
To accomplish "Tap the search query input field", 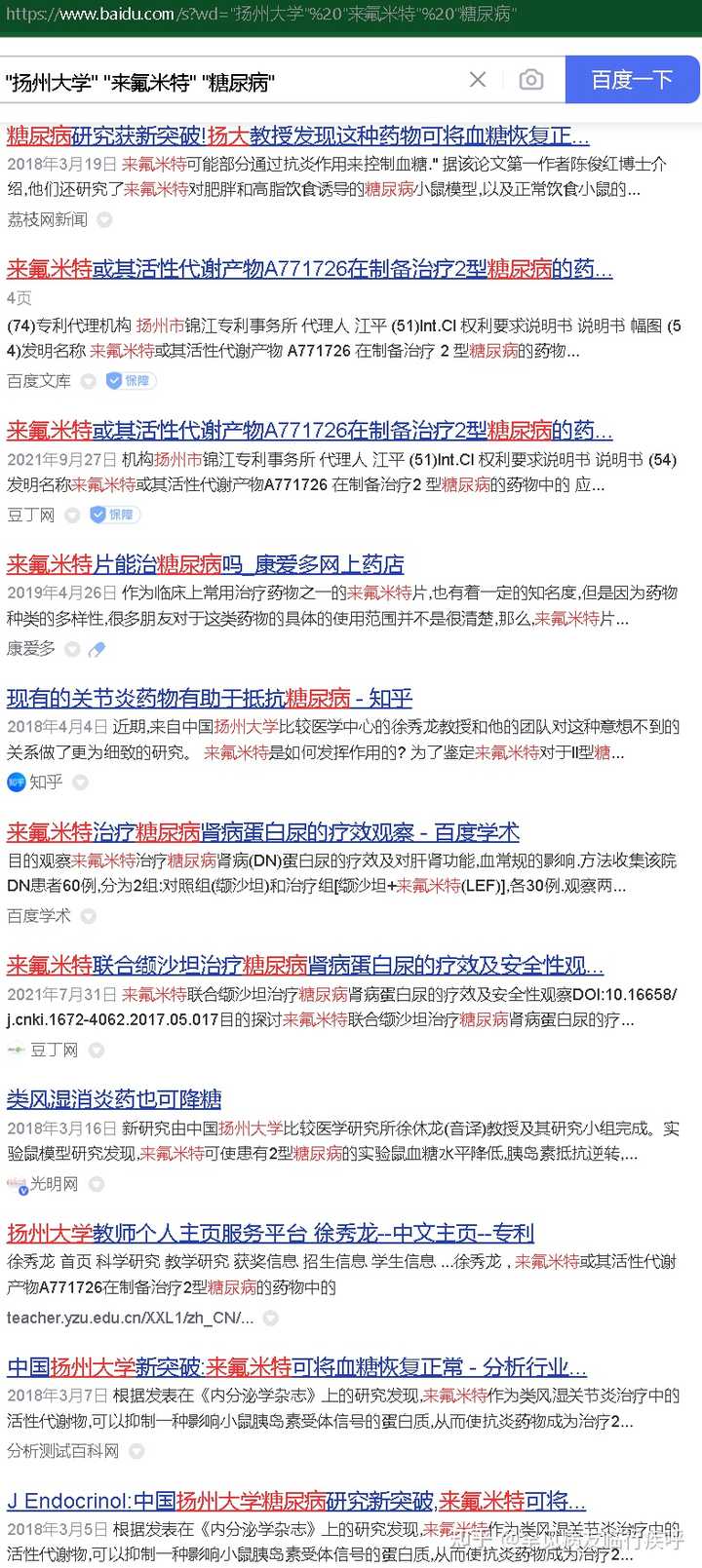I will pyautogui.click(x=229, y=81).
